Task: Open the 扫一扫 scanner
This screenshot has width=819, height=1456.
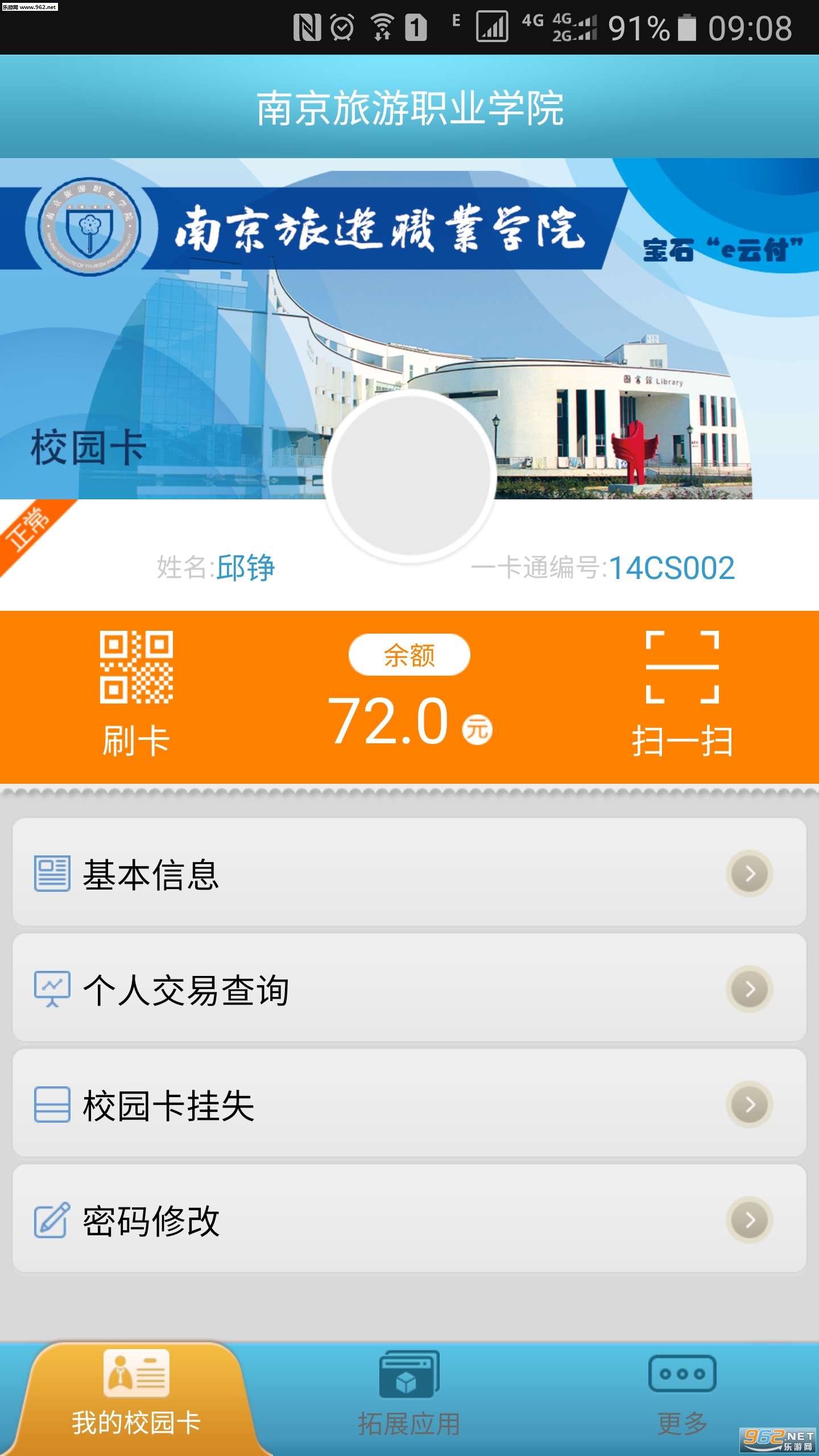Action: pyautogui.click(x=682, y=694)
